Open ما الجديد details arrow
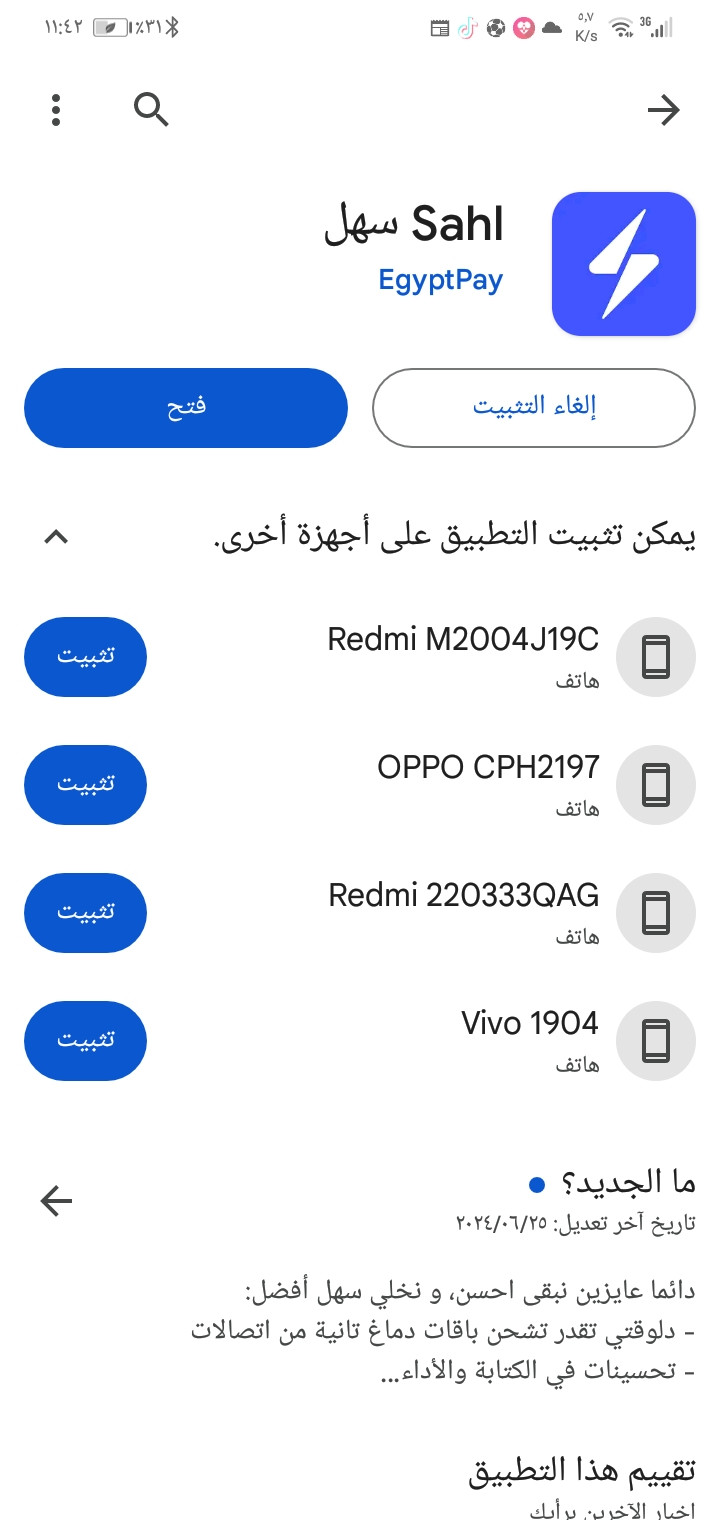This screenshot has height=1520, width=720. tap(57, 1200)
